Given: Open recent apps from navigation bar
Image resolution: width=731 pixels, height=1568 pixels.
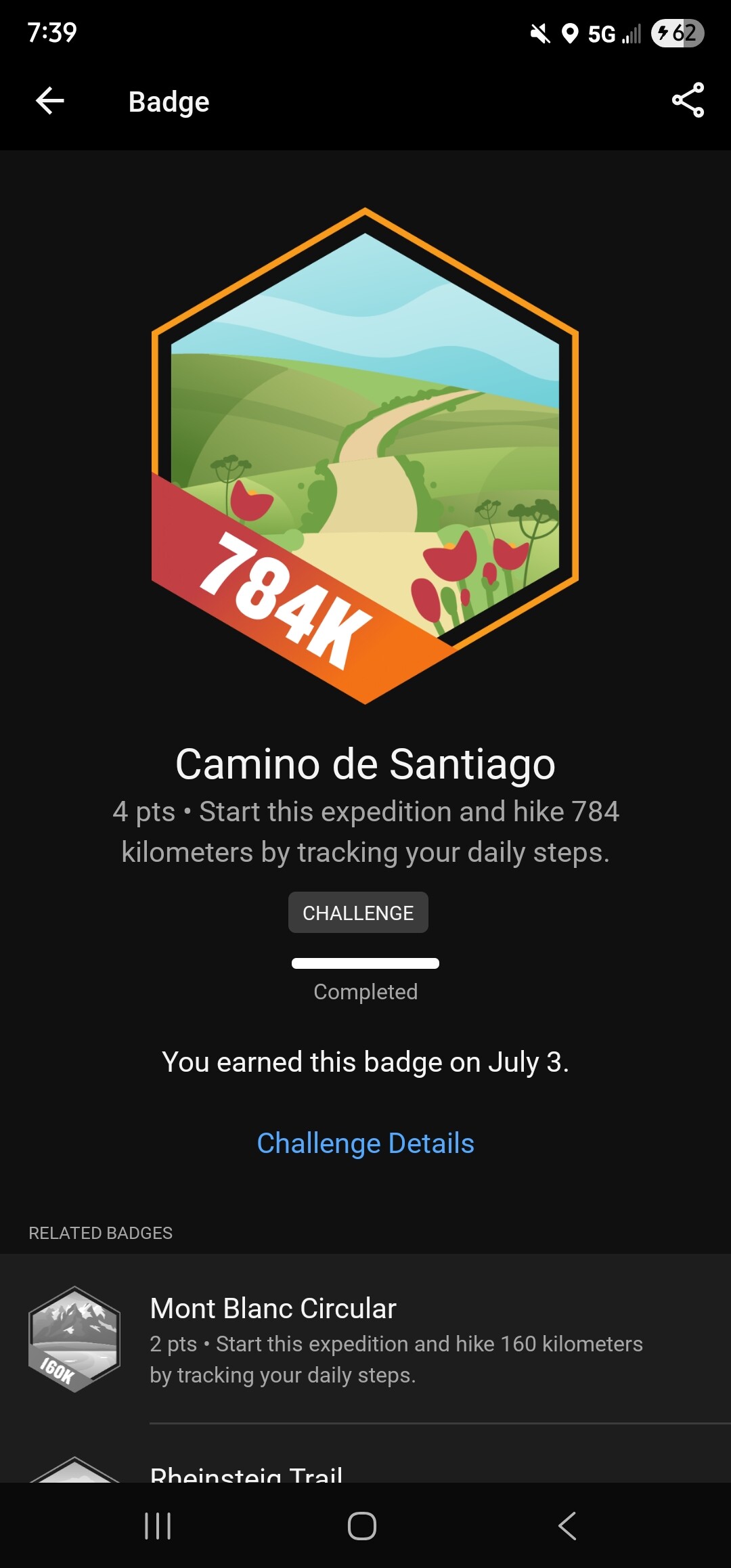Looking at the screenshot, I should point(158,1526).
